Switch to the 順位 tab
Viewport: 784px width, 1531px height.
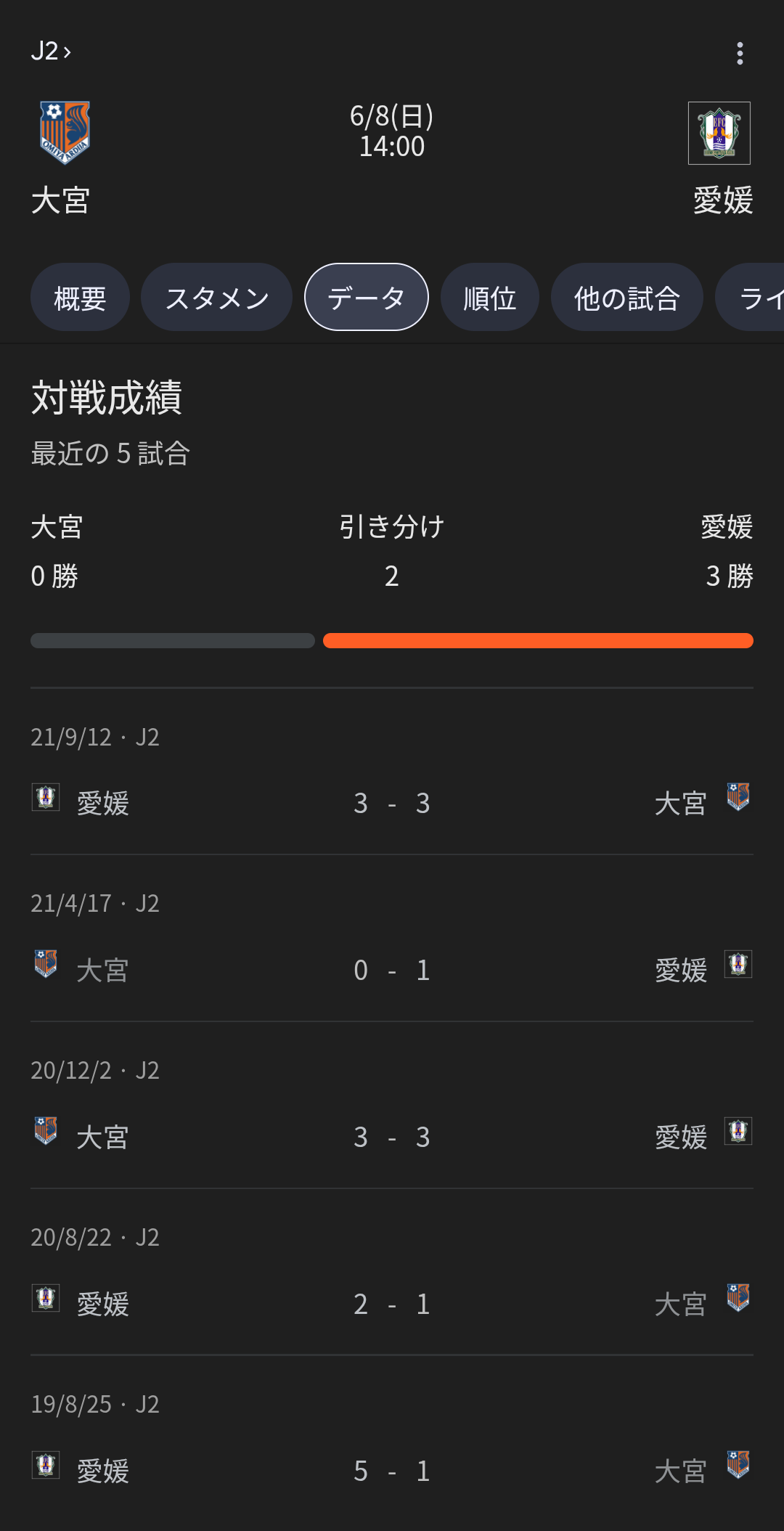click(x=489, y=298)
